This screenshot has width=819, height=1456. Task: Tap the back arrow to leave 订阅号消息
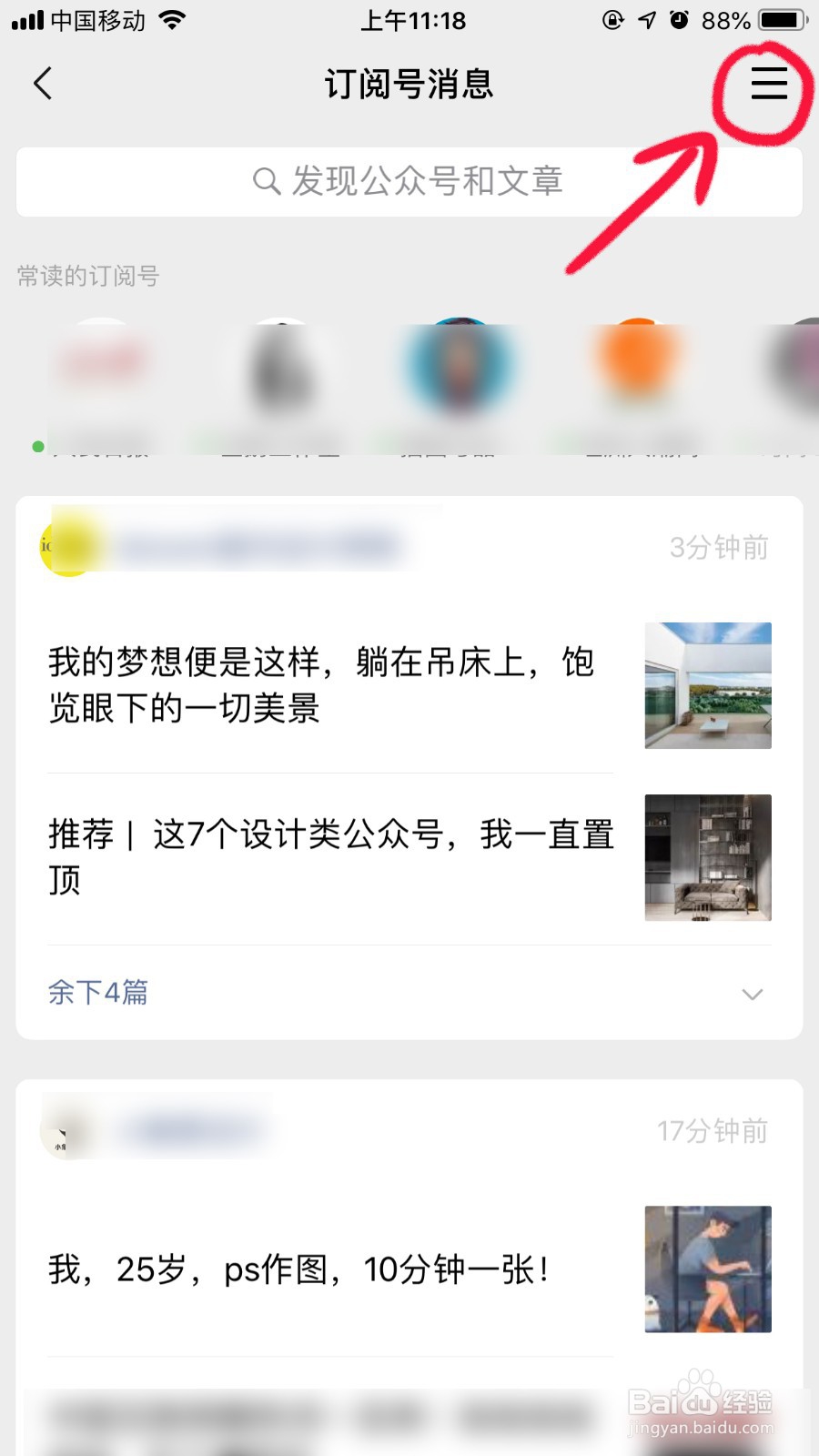[x=43, y=83]
